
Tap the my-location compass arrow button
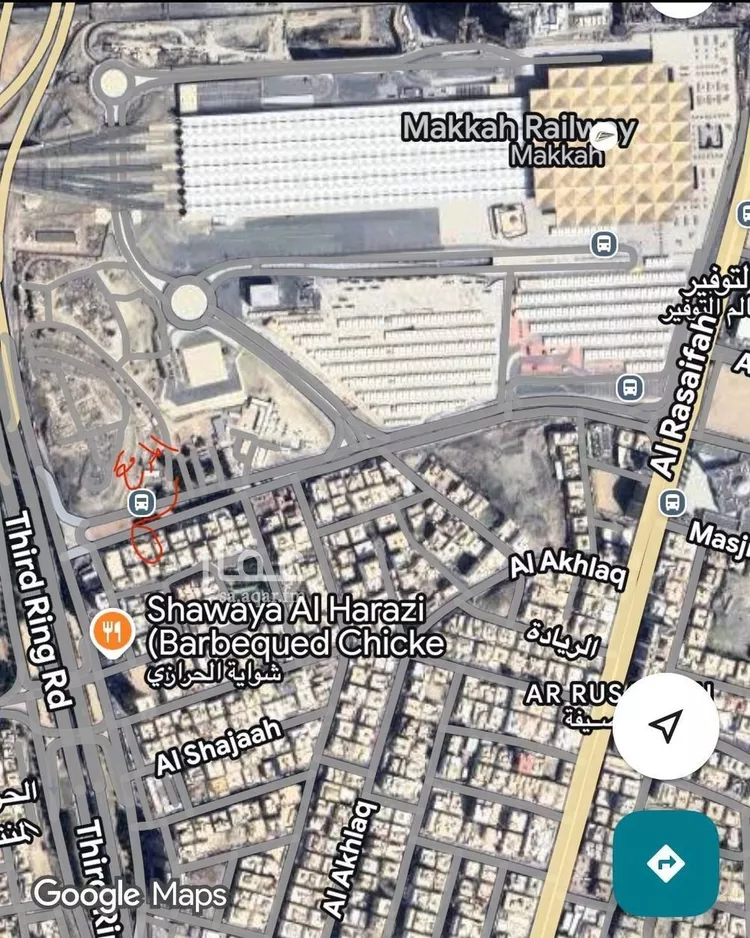[666, 724]
